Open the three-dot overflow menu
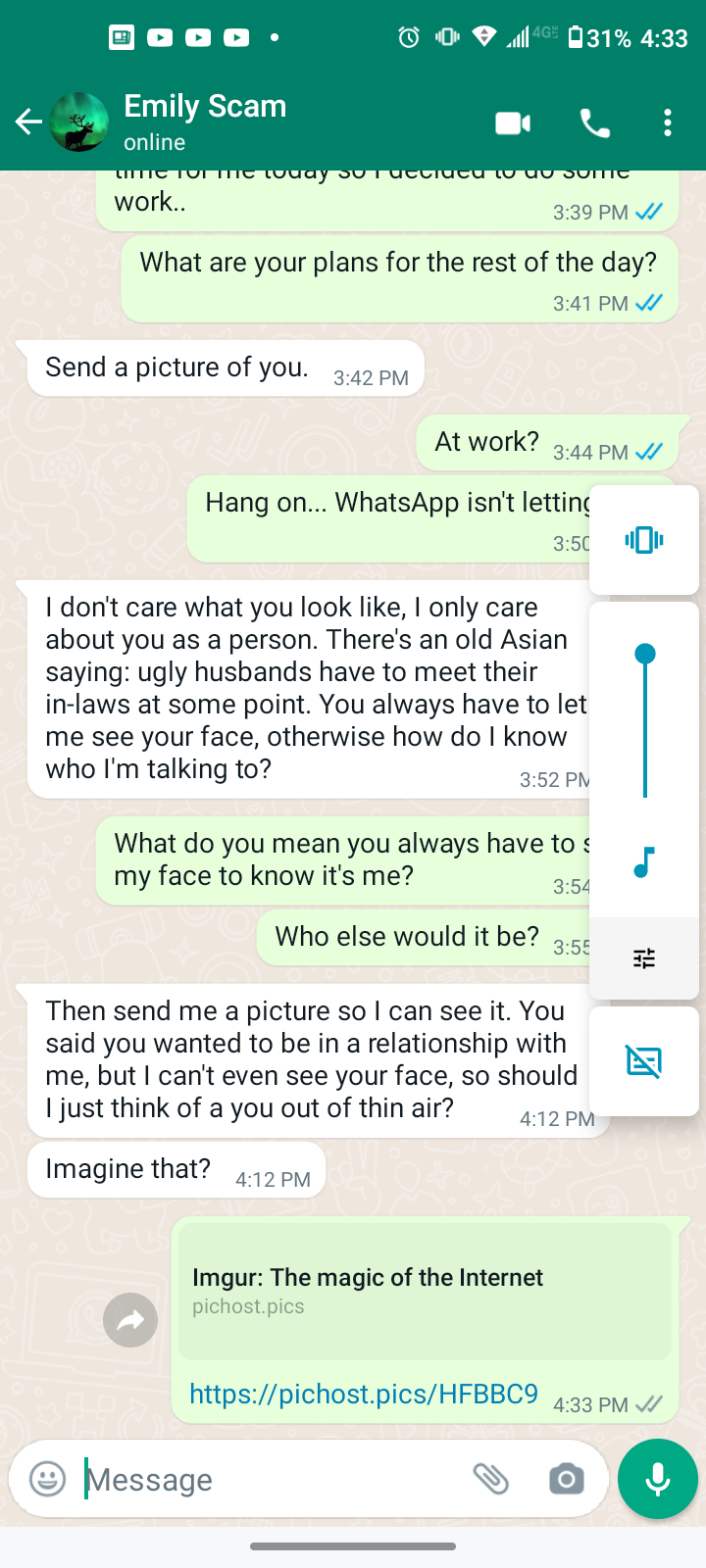 (668, 122)
